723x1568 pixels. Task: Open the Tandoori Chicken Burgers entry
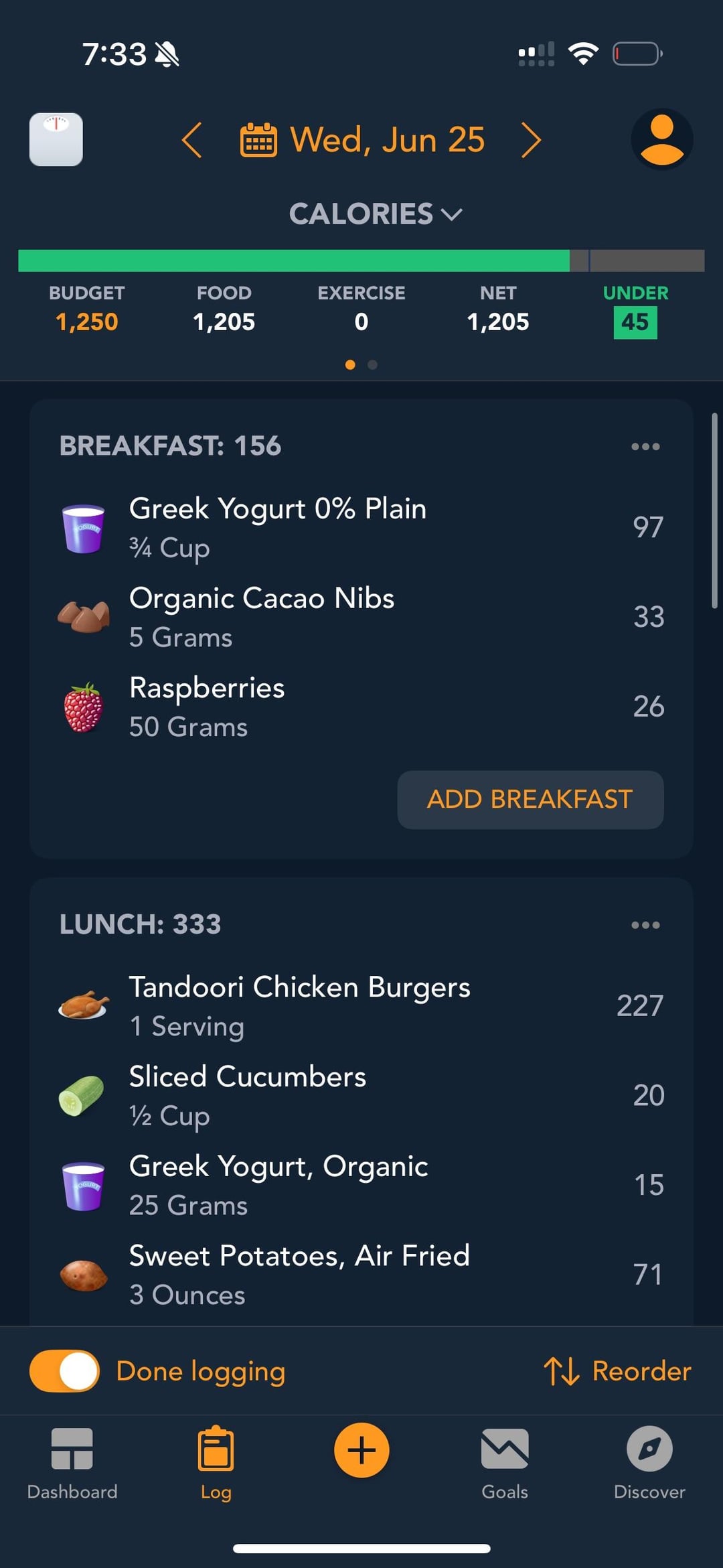coord(361,1006)
